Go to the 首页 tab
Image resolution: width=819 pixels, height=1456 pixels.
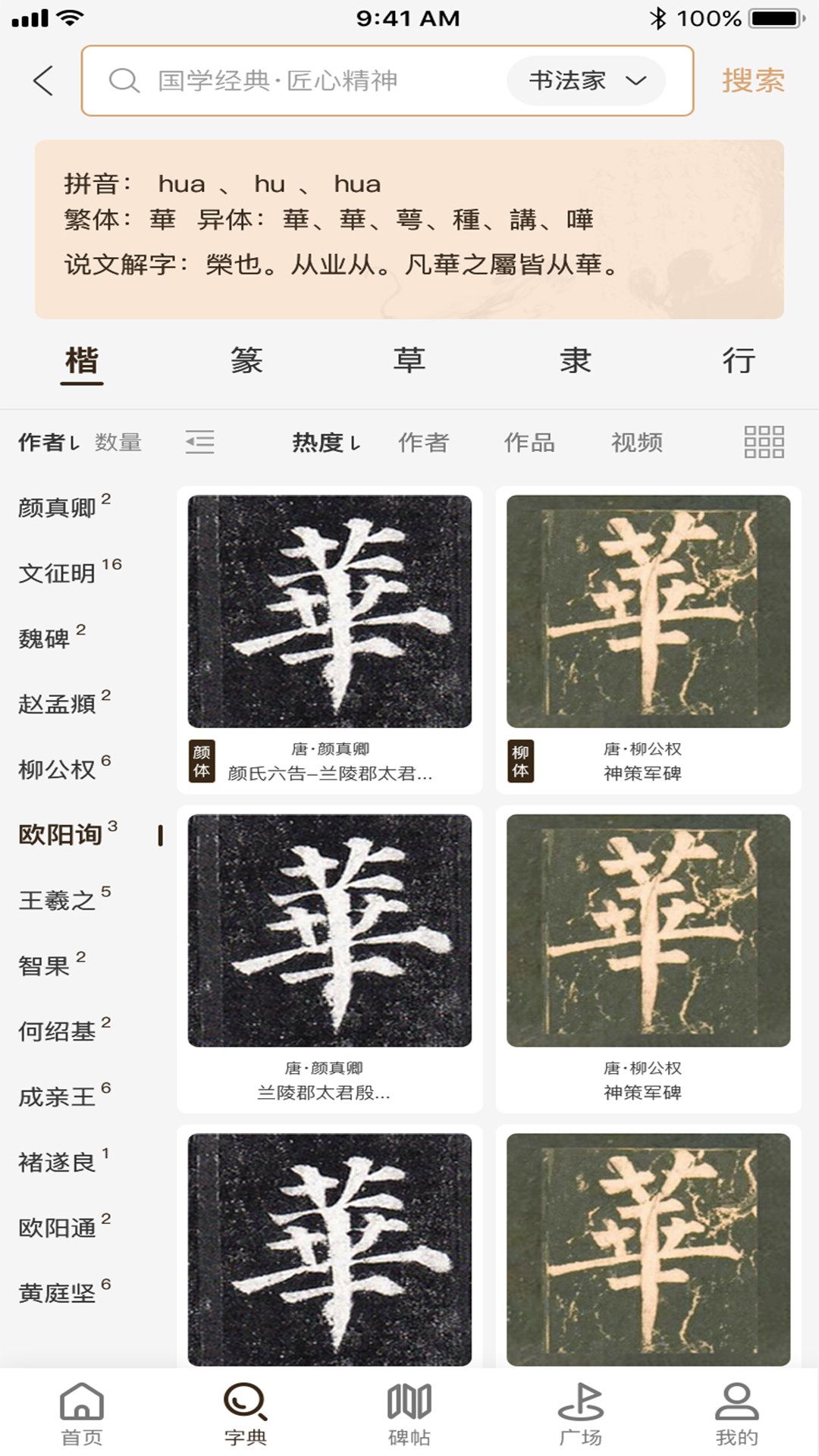(82, 1414)
